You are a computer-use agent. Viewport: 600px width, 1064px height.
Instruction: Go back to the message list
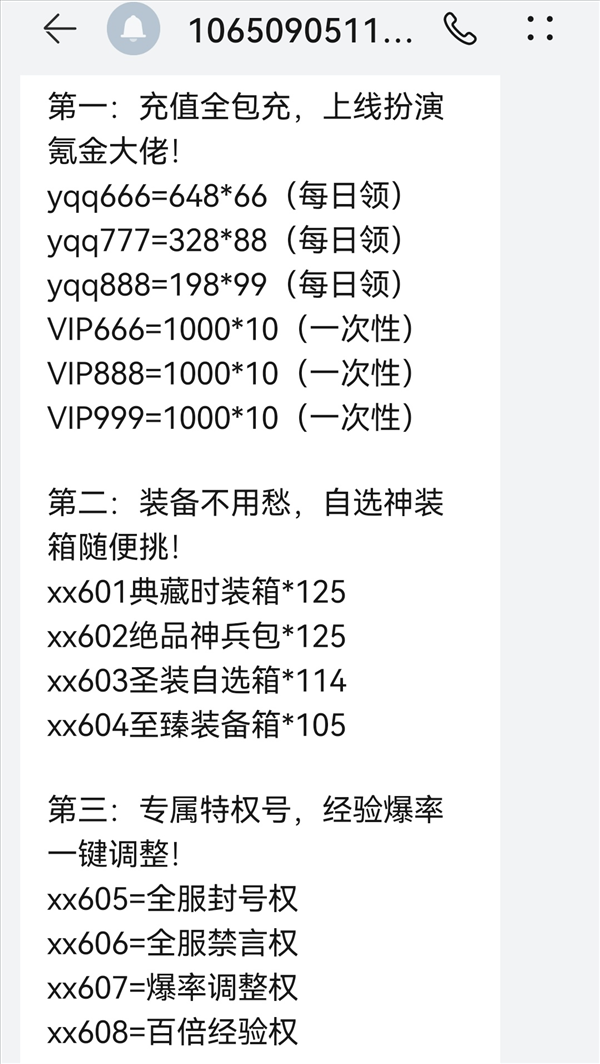(60, 29)
